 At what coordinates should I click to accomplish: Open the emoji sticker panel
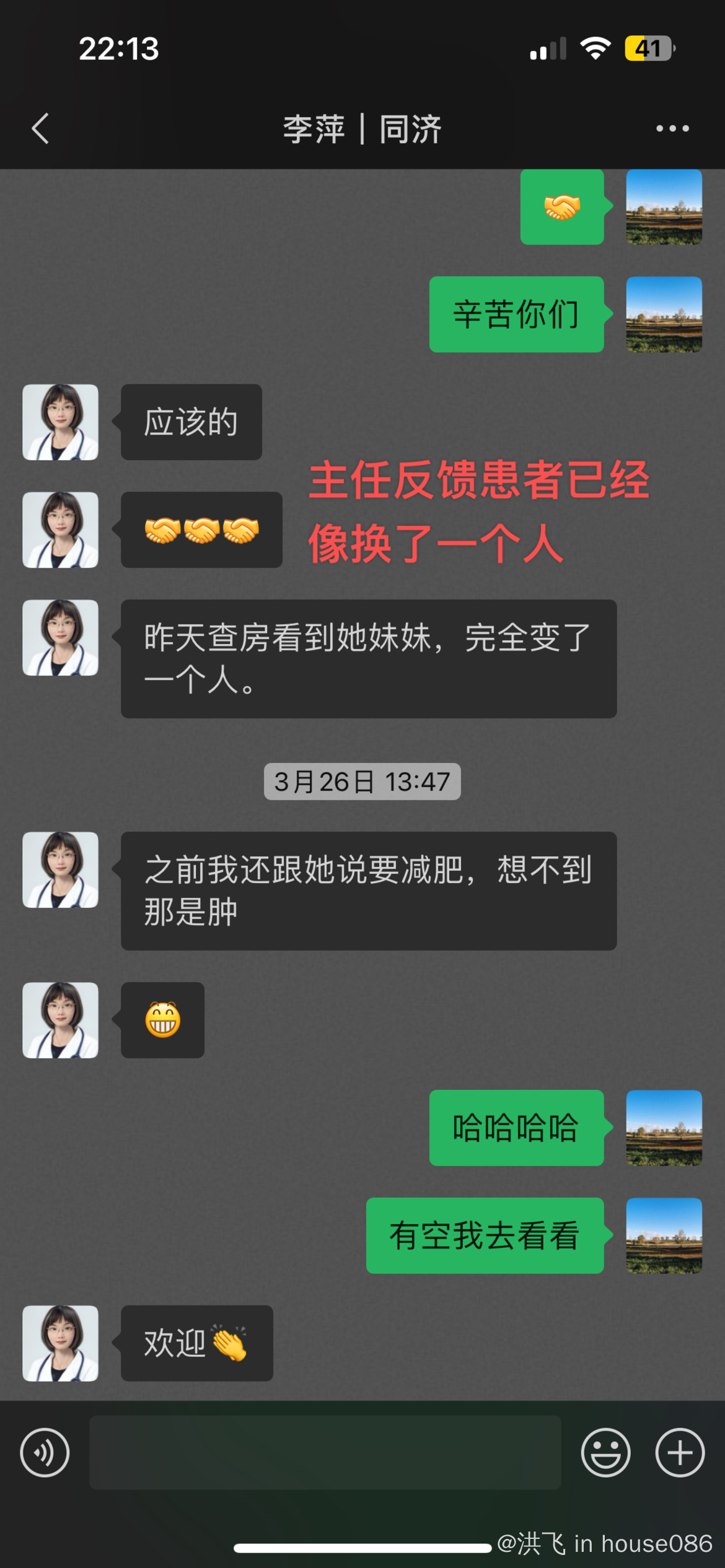click(x=605, y=1452)
